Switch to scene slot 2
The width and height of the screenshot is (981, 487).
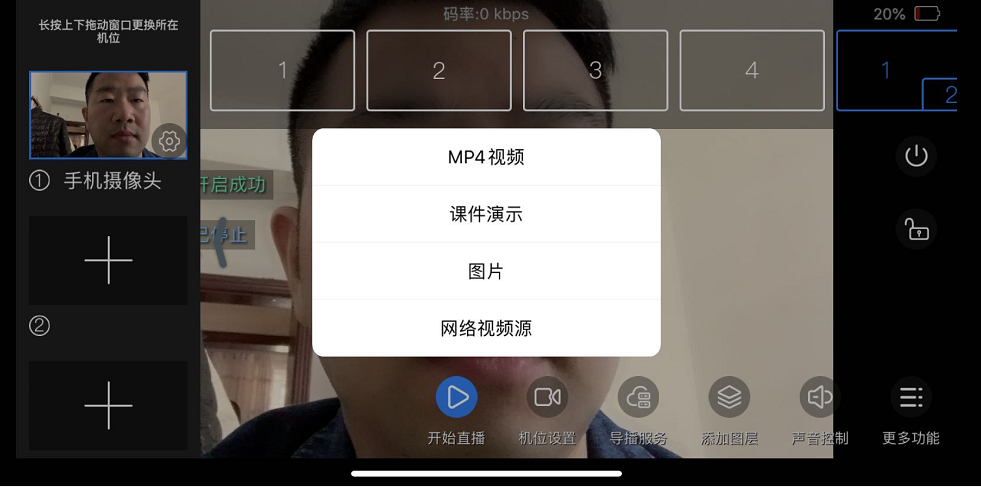pos(438,71)
